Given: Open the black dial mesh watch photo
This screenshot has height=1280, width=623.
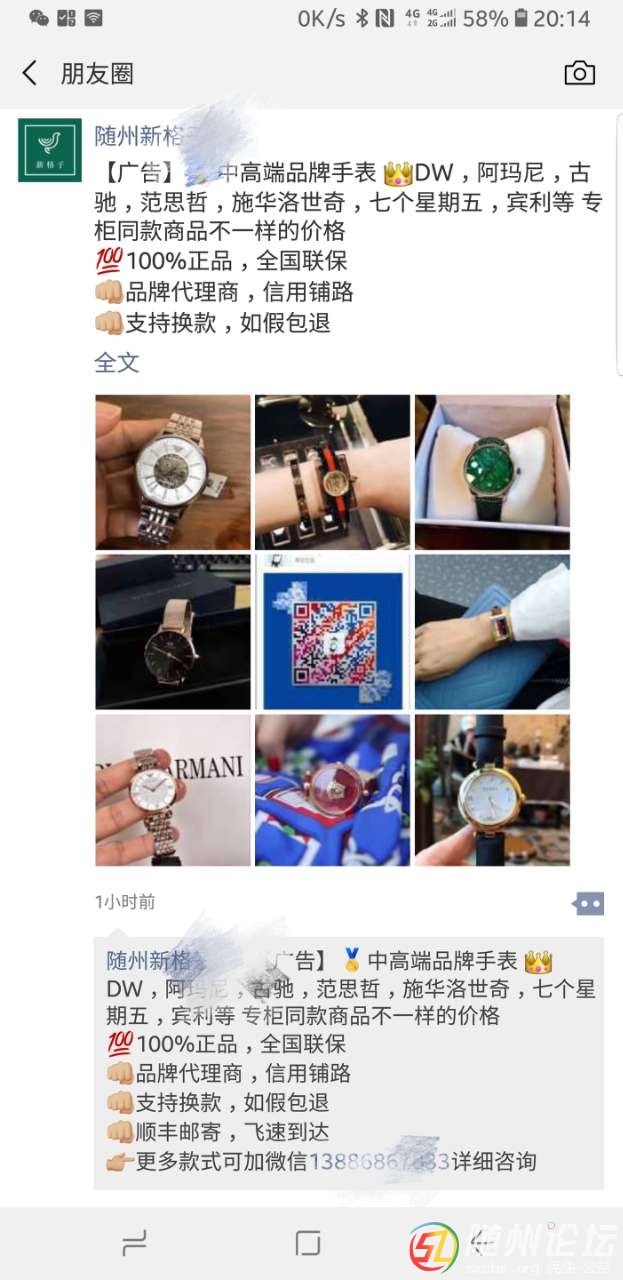Looking at the screenshot, I should point(173,632).
